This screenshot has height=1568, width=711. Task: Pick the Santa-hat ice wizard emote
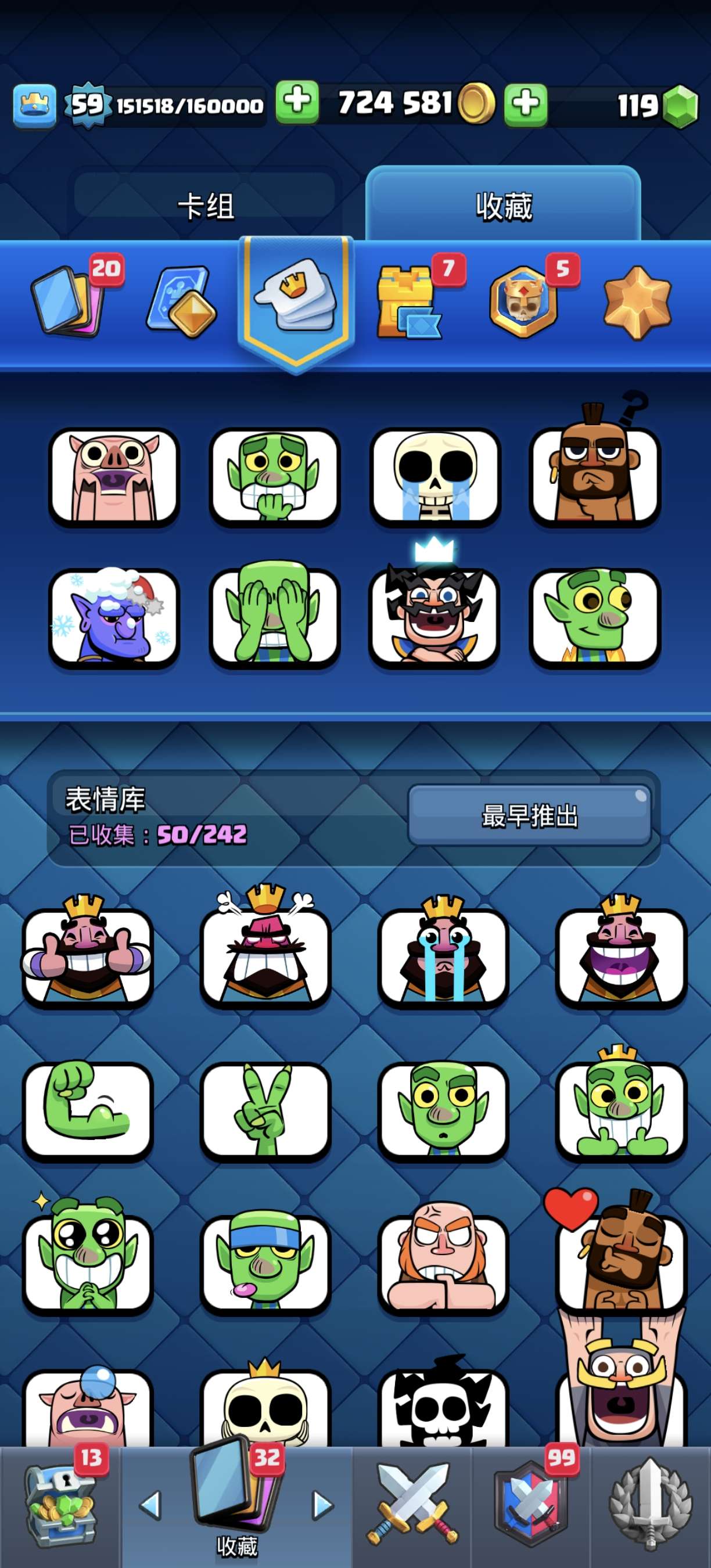114,617
